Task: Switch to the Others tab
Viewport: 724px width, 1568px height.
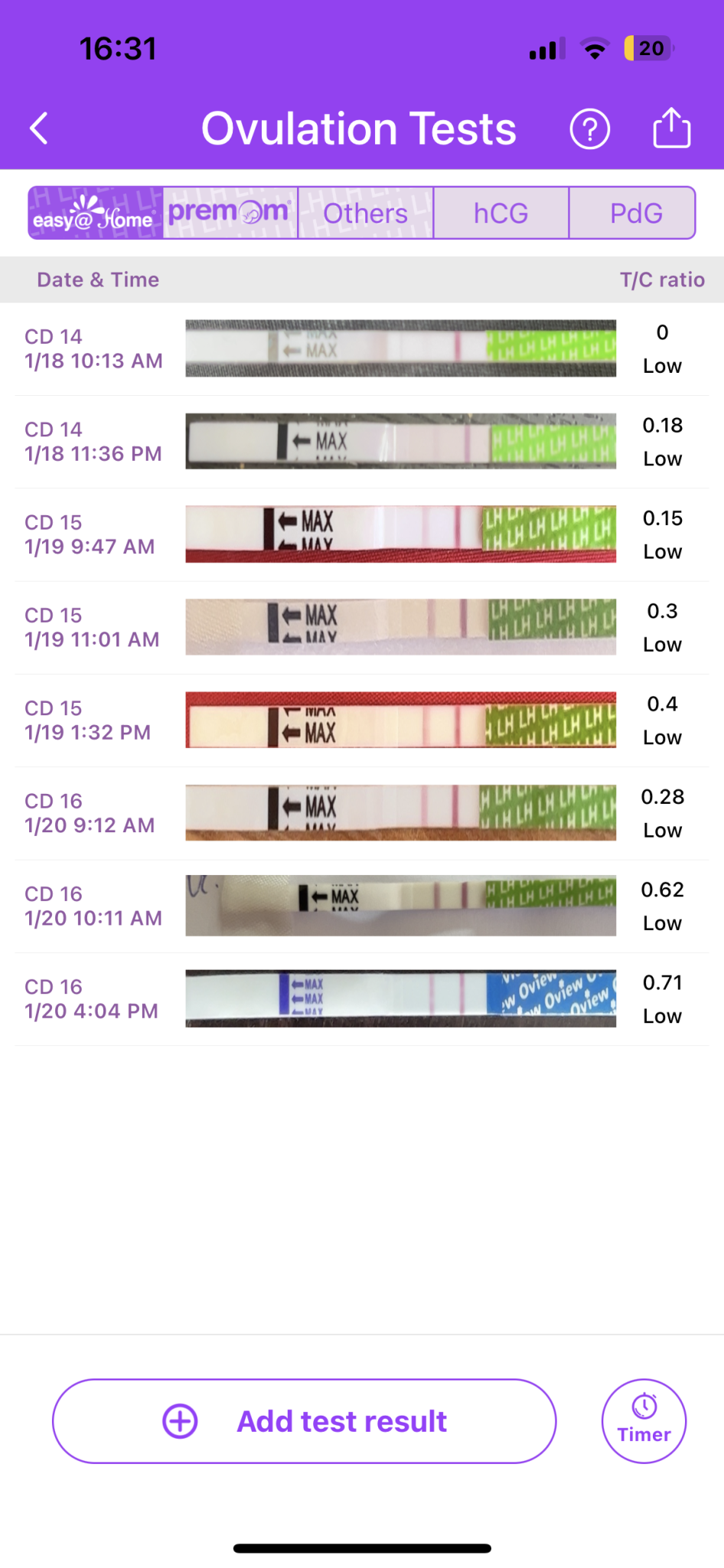Action: tap(365, 214)
